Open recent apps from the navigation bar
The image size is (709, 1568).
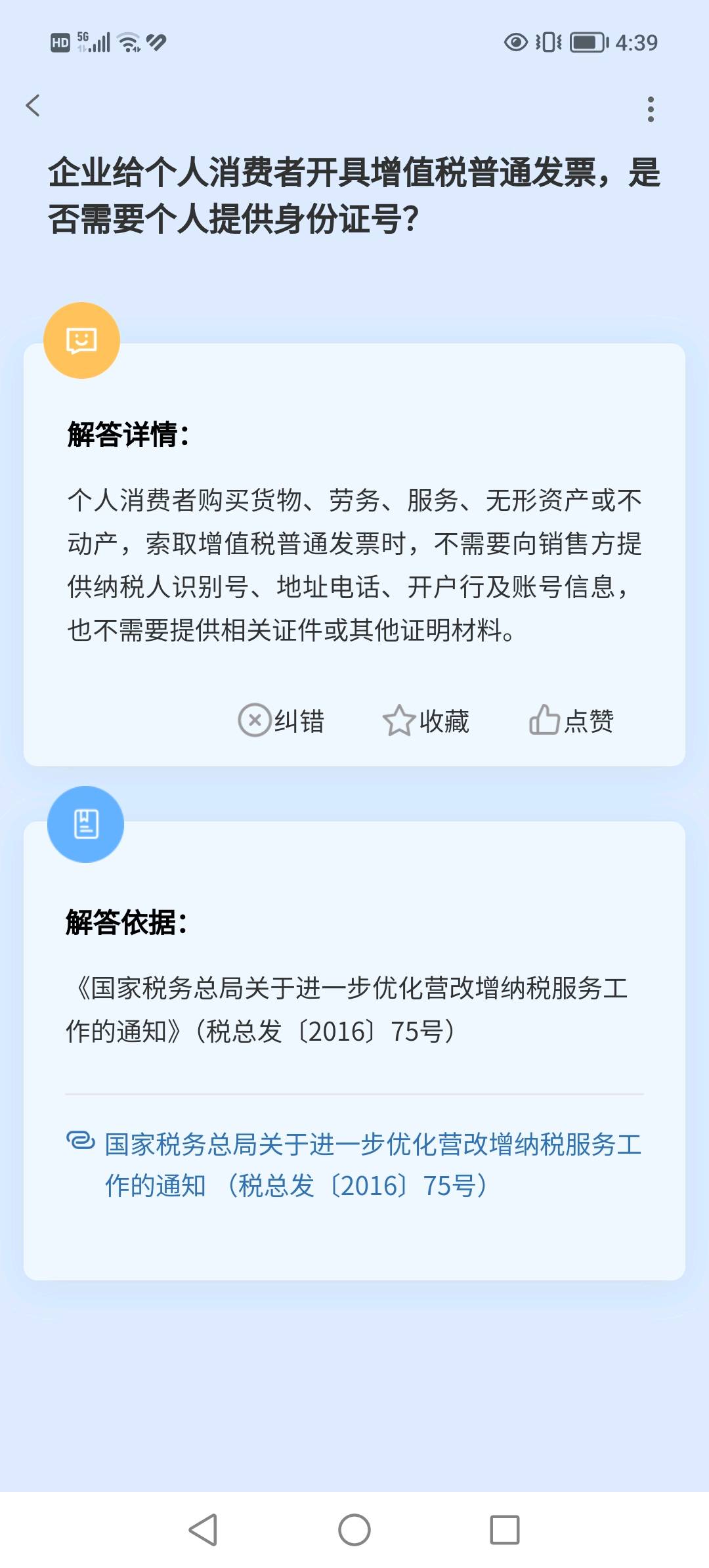pos(505,1530)
